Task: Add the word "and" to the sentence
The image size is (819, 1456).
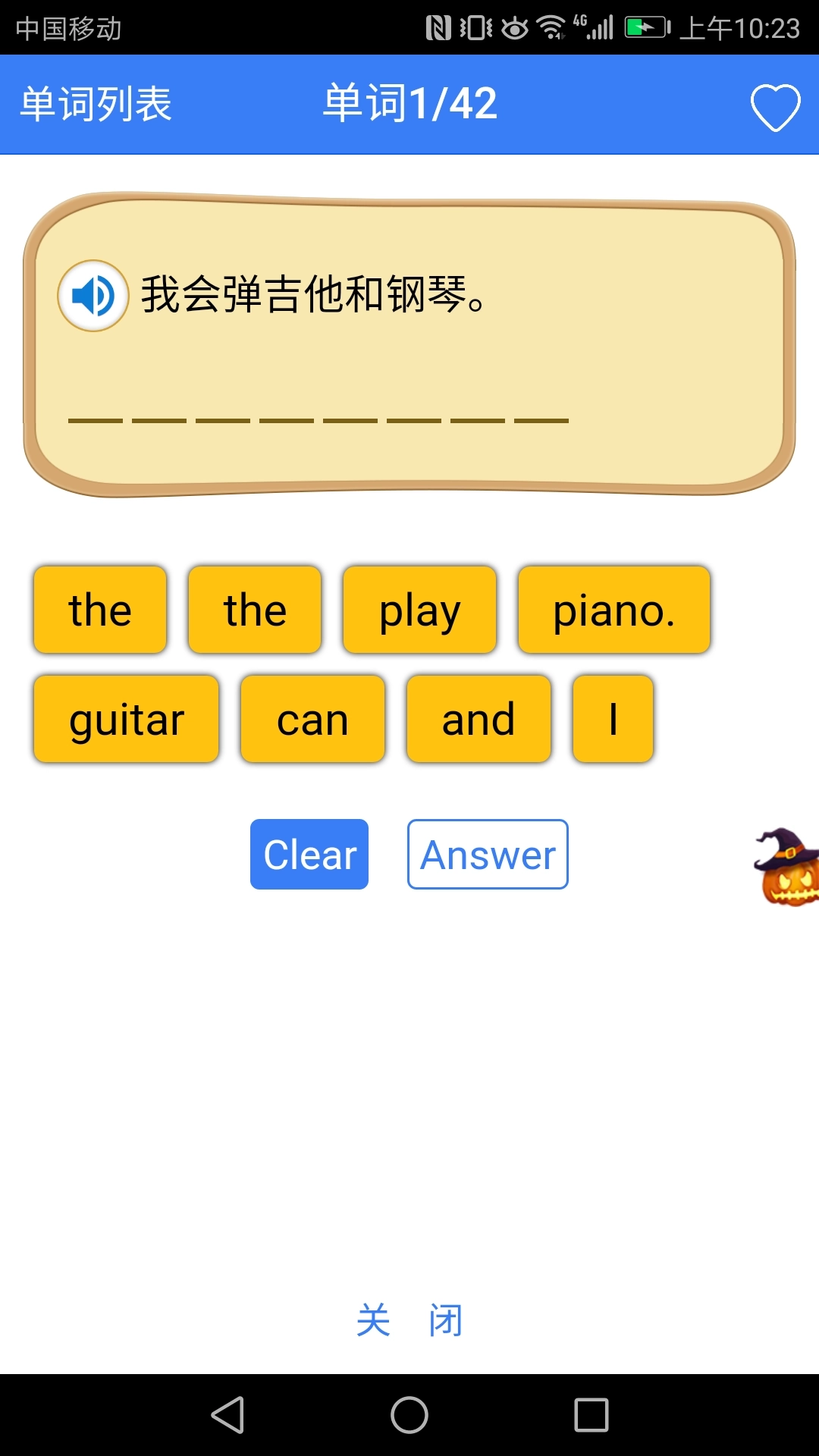Action: pos(479,720)
